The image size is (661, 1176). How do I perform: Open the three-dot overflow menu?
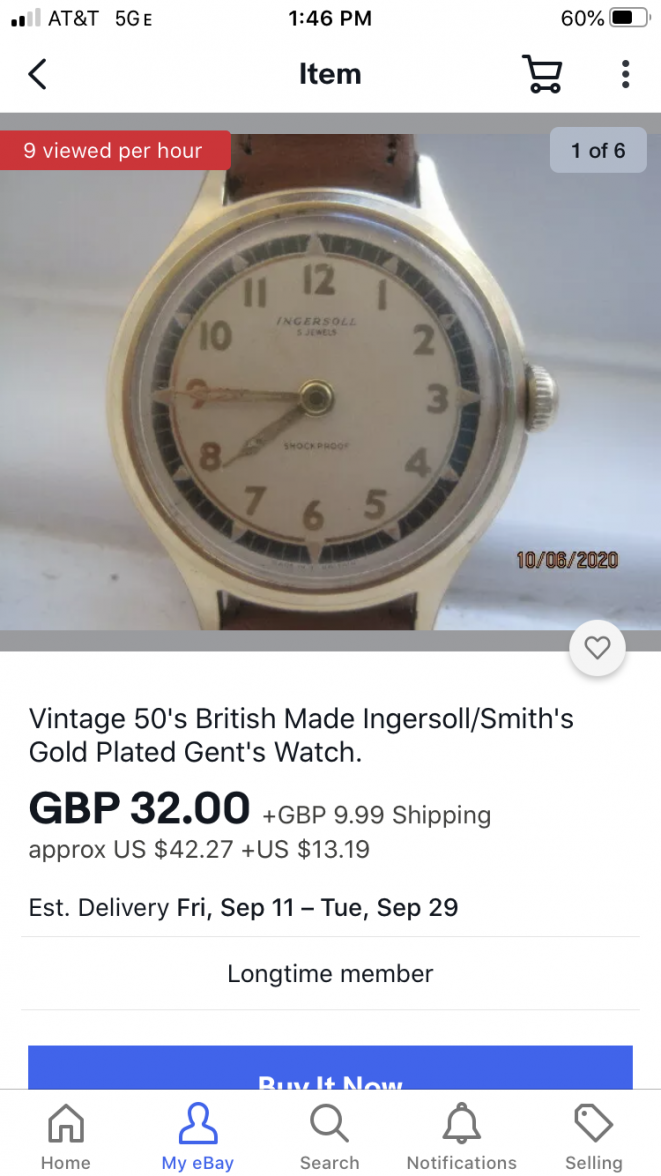pyautogui.click(x=625, y=74)
